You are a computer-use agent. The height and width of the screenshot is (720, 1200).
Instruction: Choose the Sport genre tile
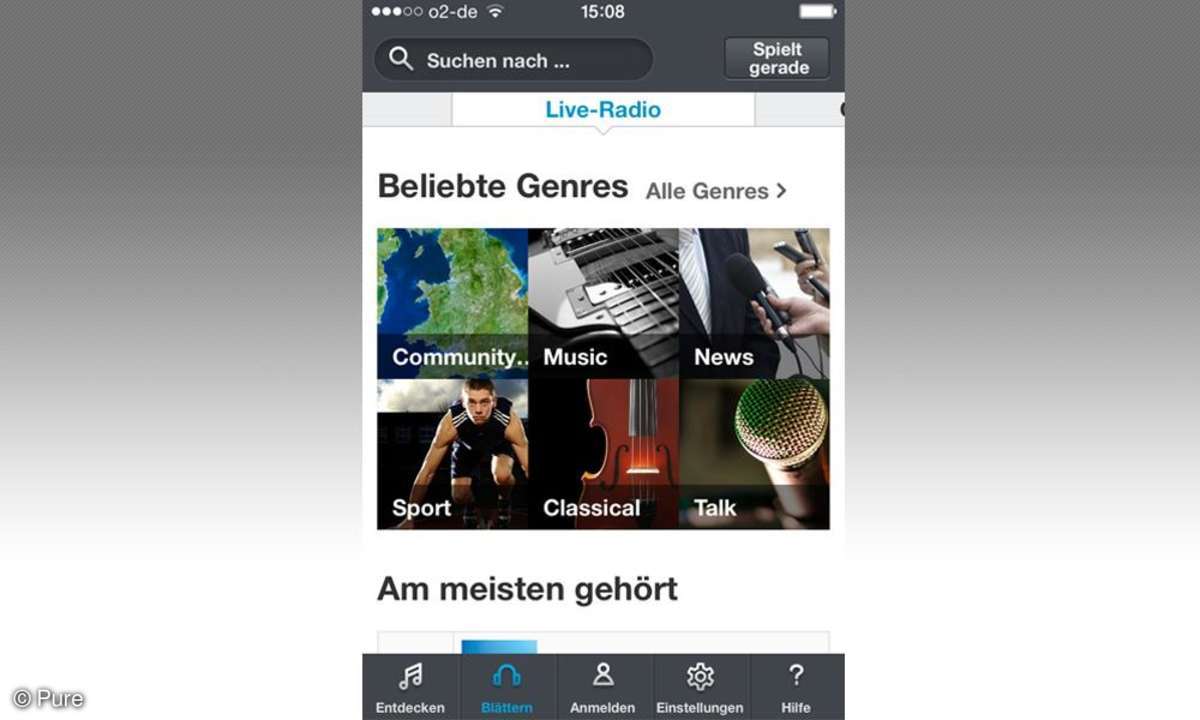pyautogui.click(x=452, y=454)
